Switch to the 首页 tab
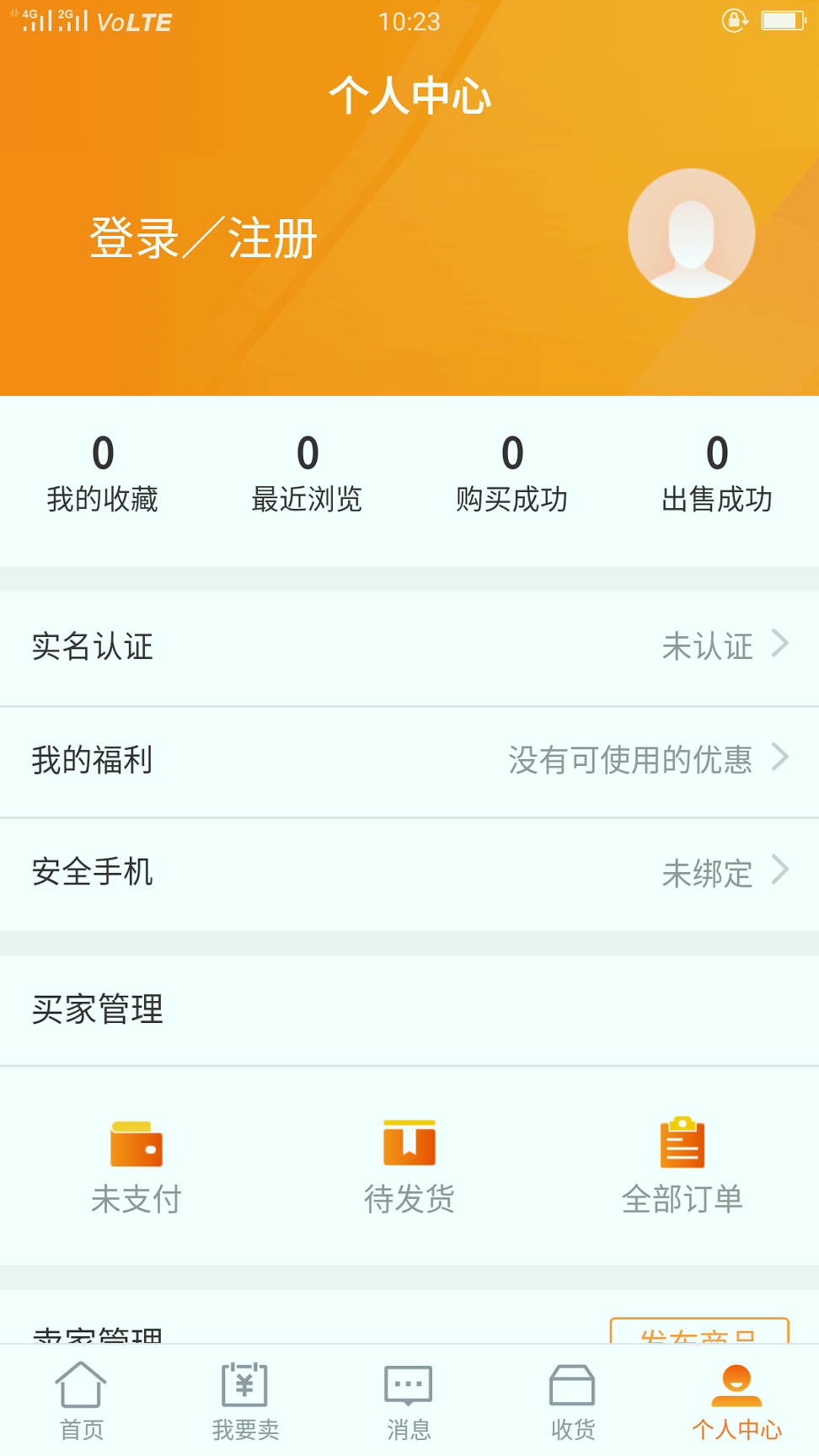 click(81, 1399)
